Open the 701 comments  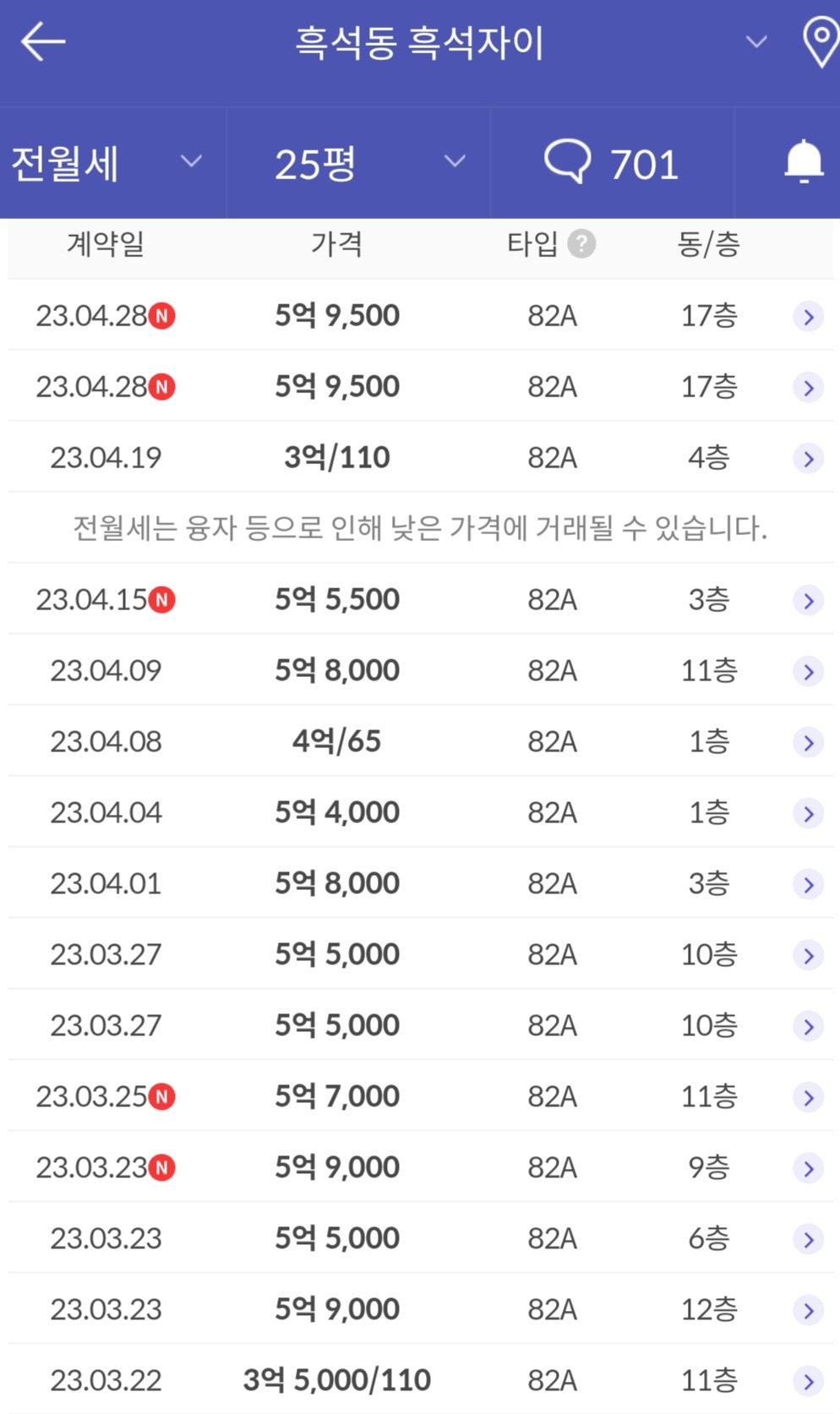[612, 162]
